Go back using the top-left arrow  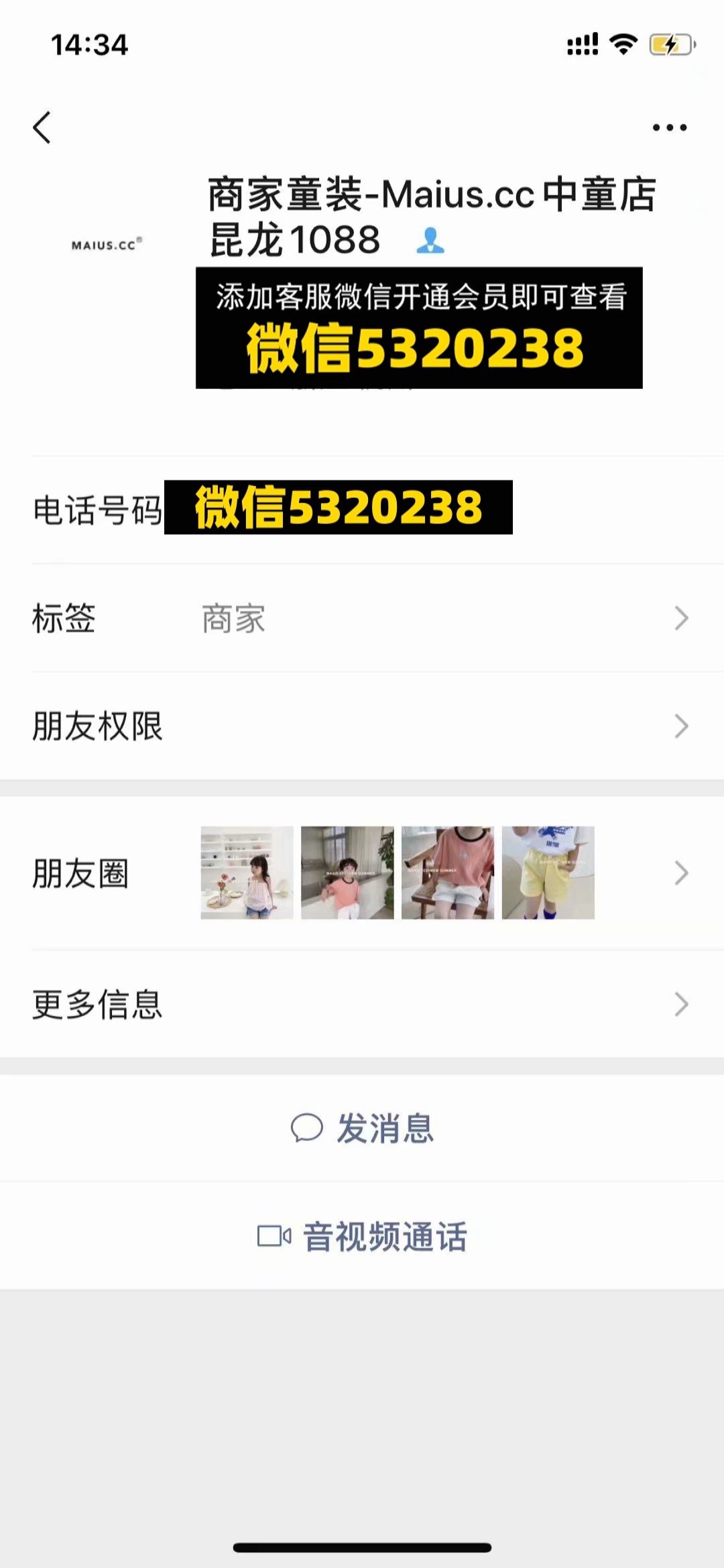42,127
